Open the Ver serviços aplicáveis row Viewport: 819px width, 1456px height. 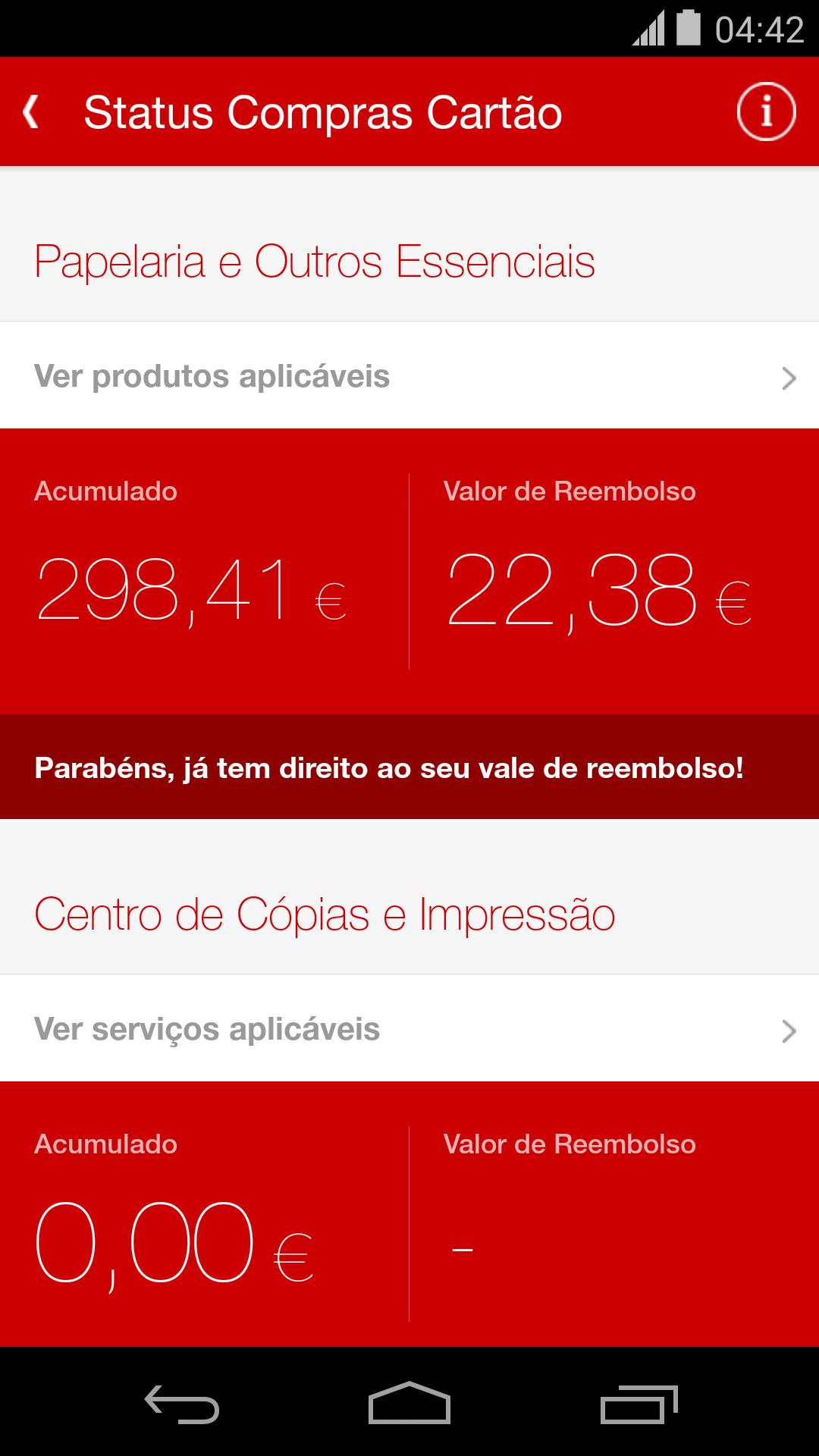303,1030
